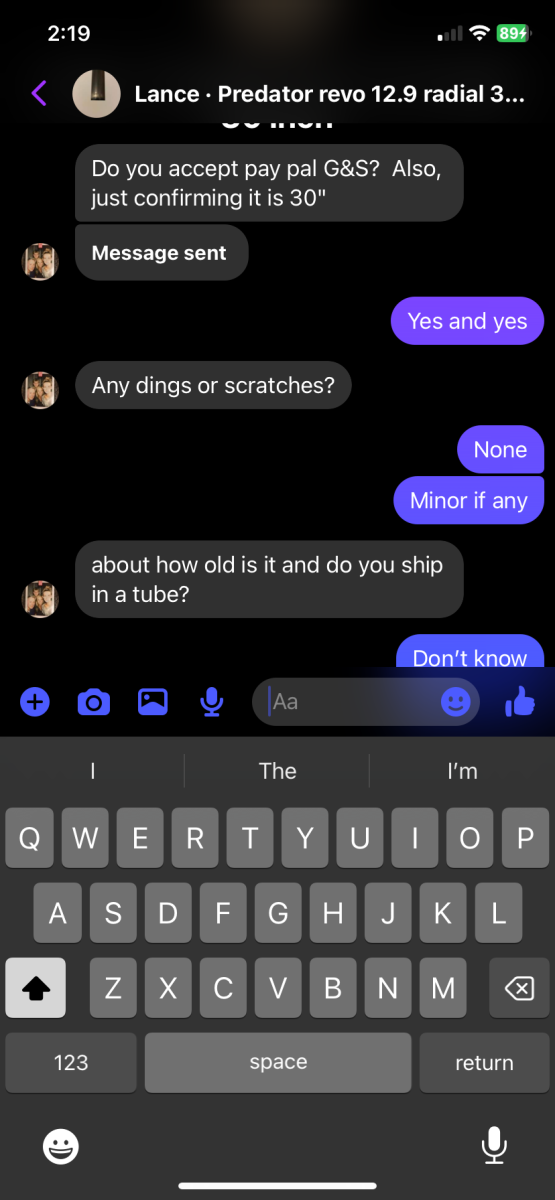Open the emoji picker in message field
The height and width of the screenshot is (1200, 555).
coord(455,702)
